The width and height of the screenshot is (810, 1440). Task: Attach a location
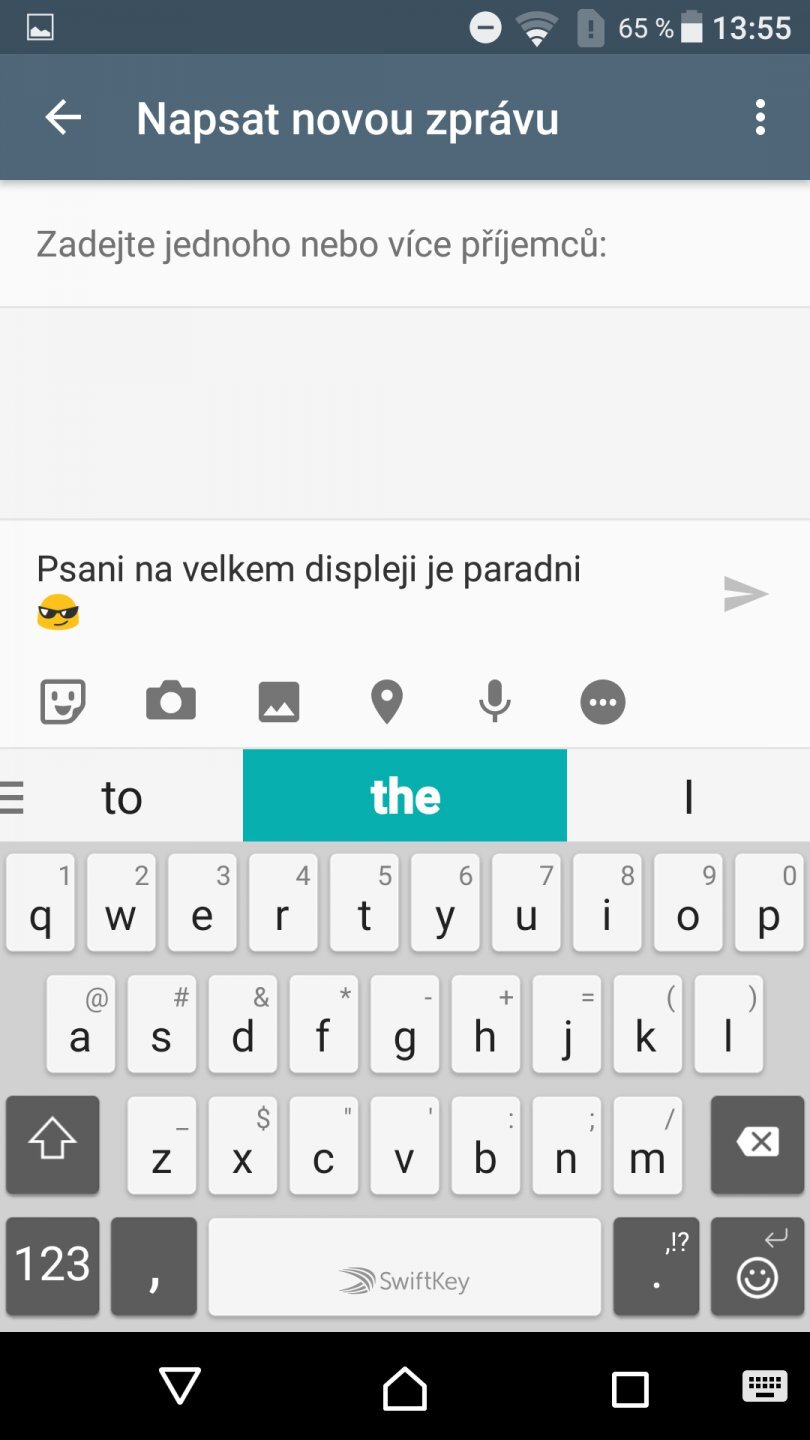[387, 702]
